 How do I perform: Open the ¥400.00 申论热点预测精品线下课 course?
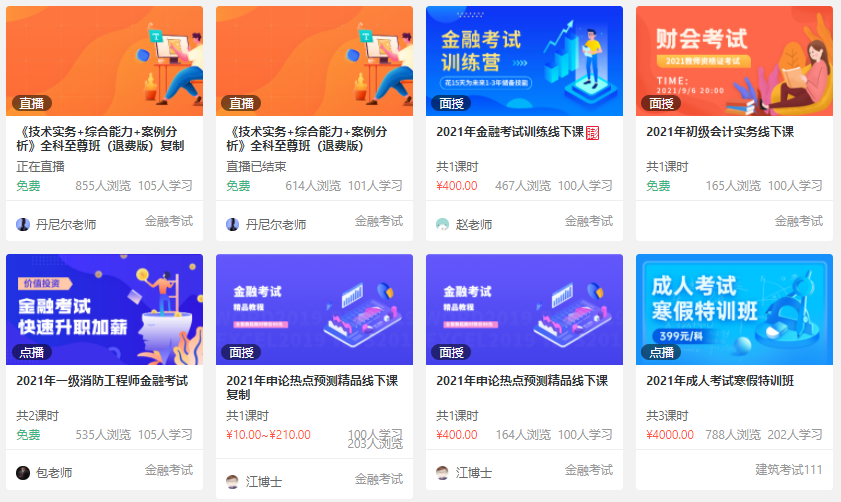[521, 380]
